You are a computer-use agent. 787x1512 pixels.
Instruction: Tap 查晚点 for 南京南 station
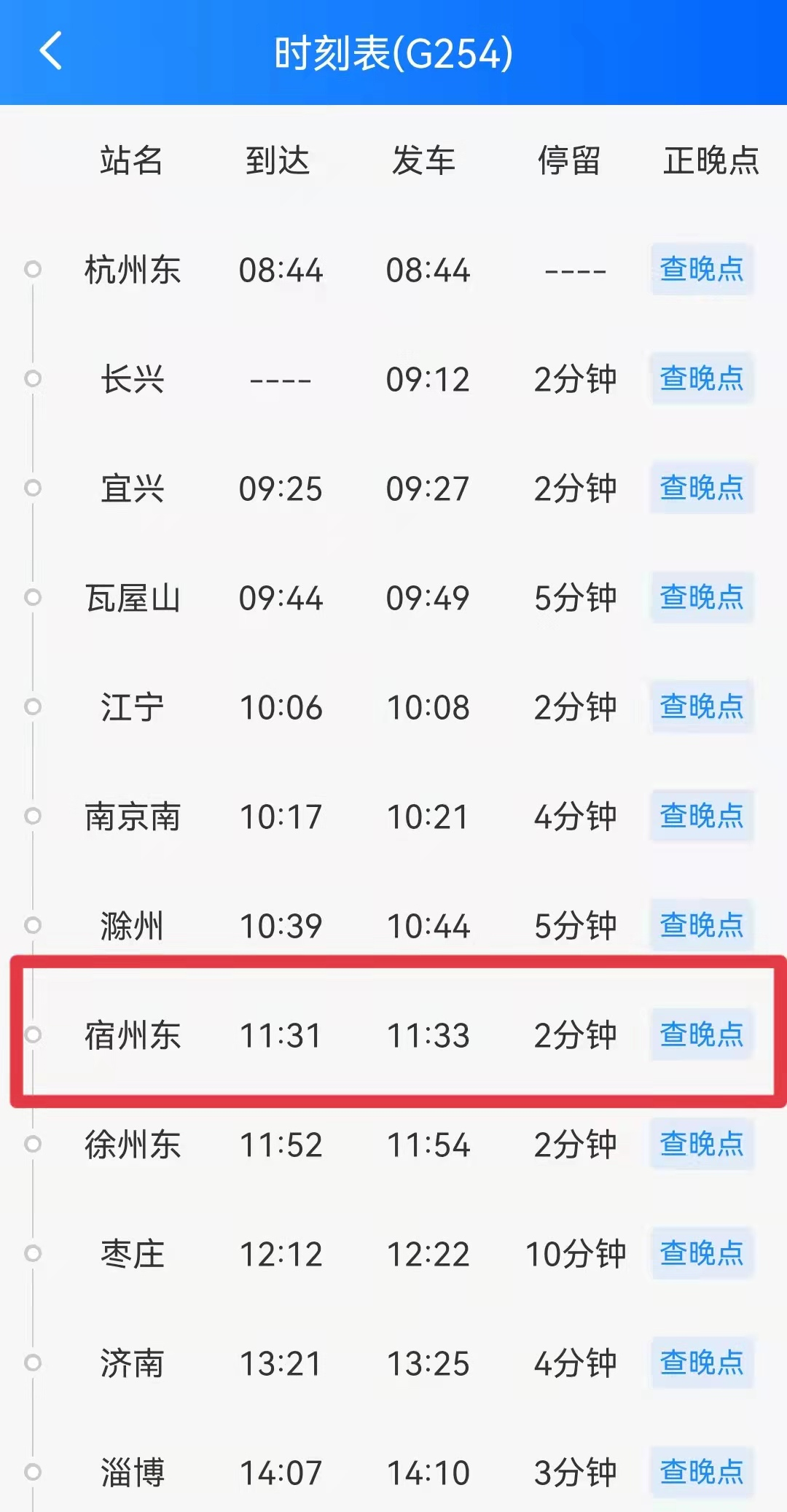tap(702, 816)
